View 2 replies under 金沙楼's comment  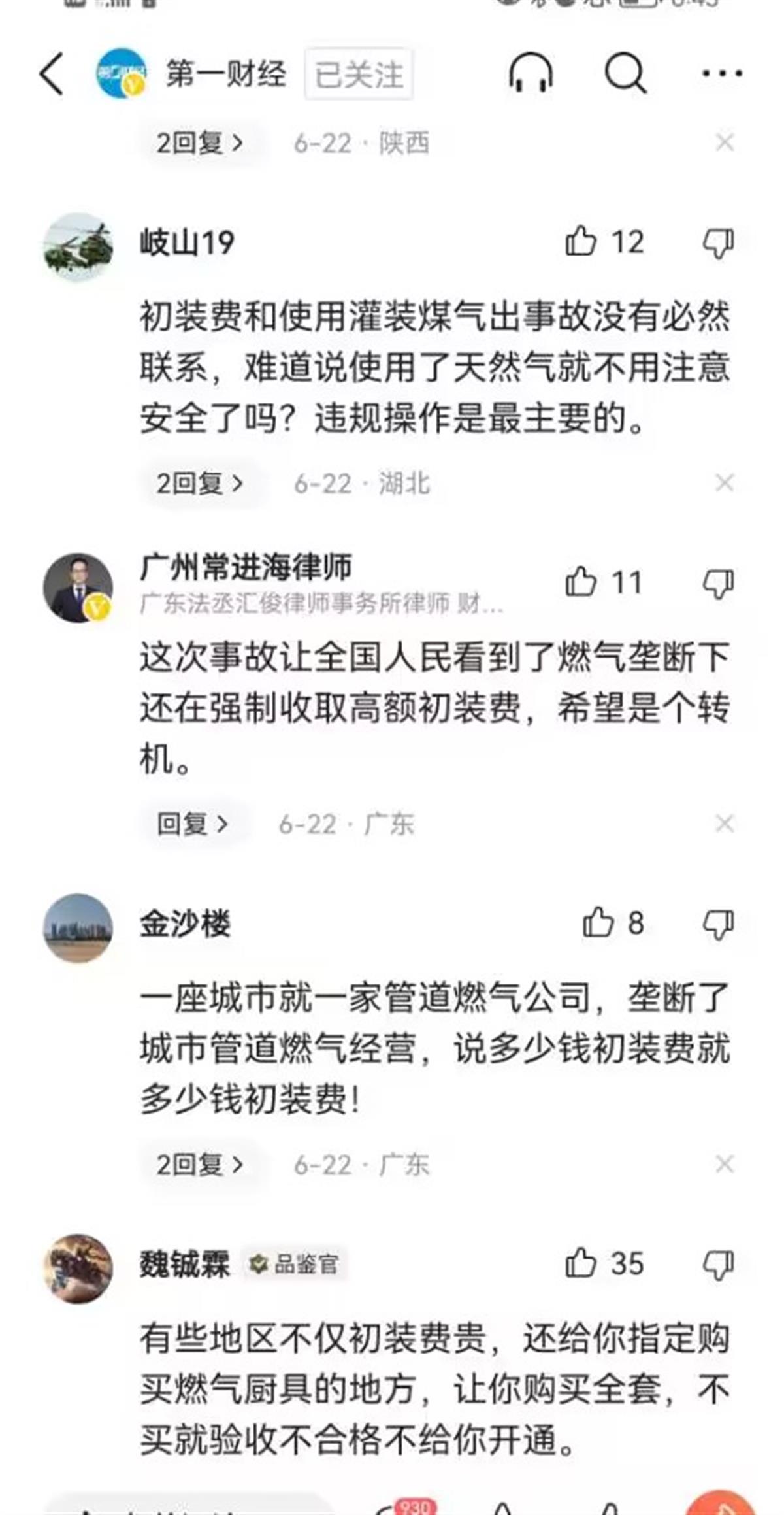click(199, 1165)
